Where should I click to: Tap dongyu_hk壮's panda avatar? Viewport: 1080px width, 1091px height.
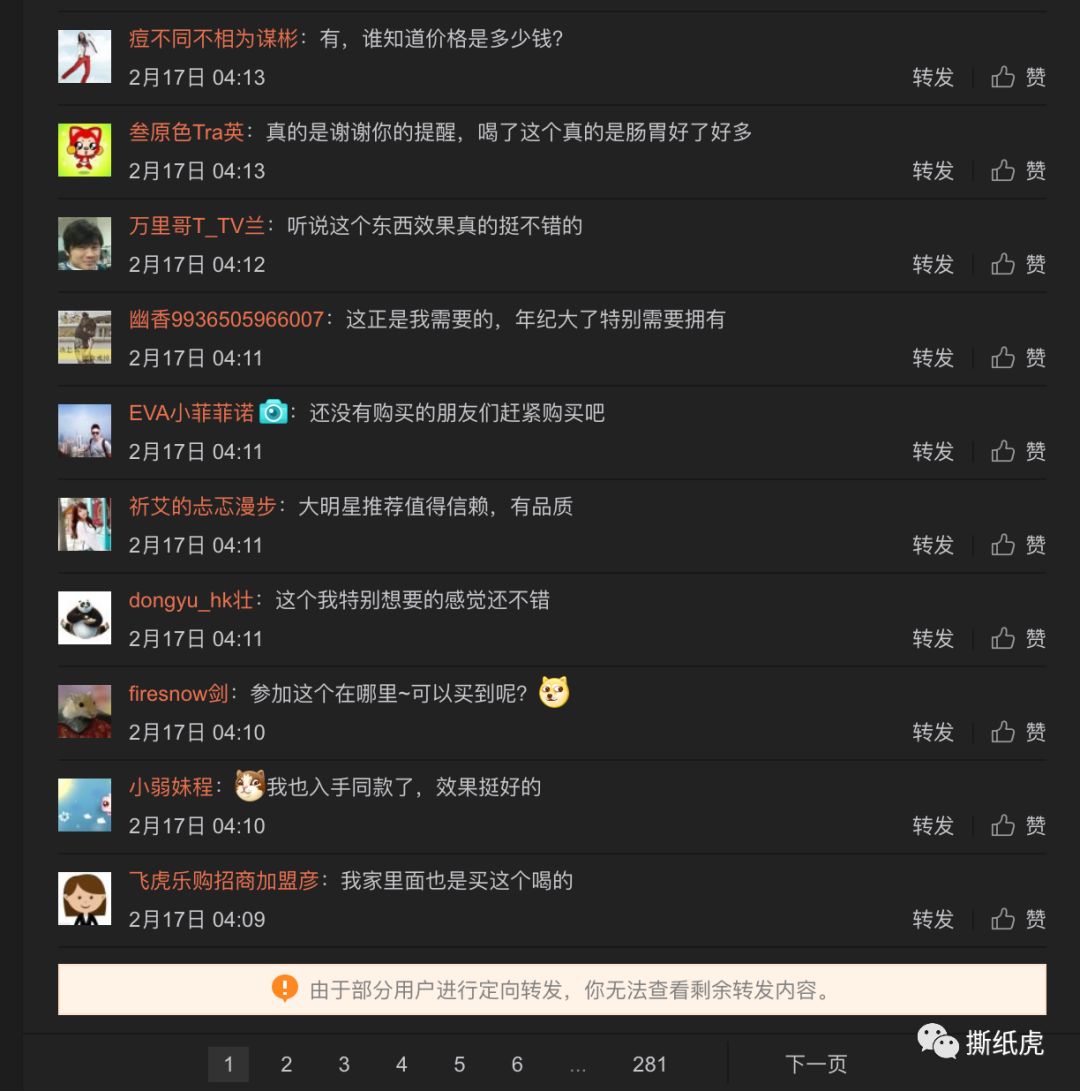(84, 618)
